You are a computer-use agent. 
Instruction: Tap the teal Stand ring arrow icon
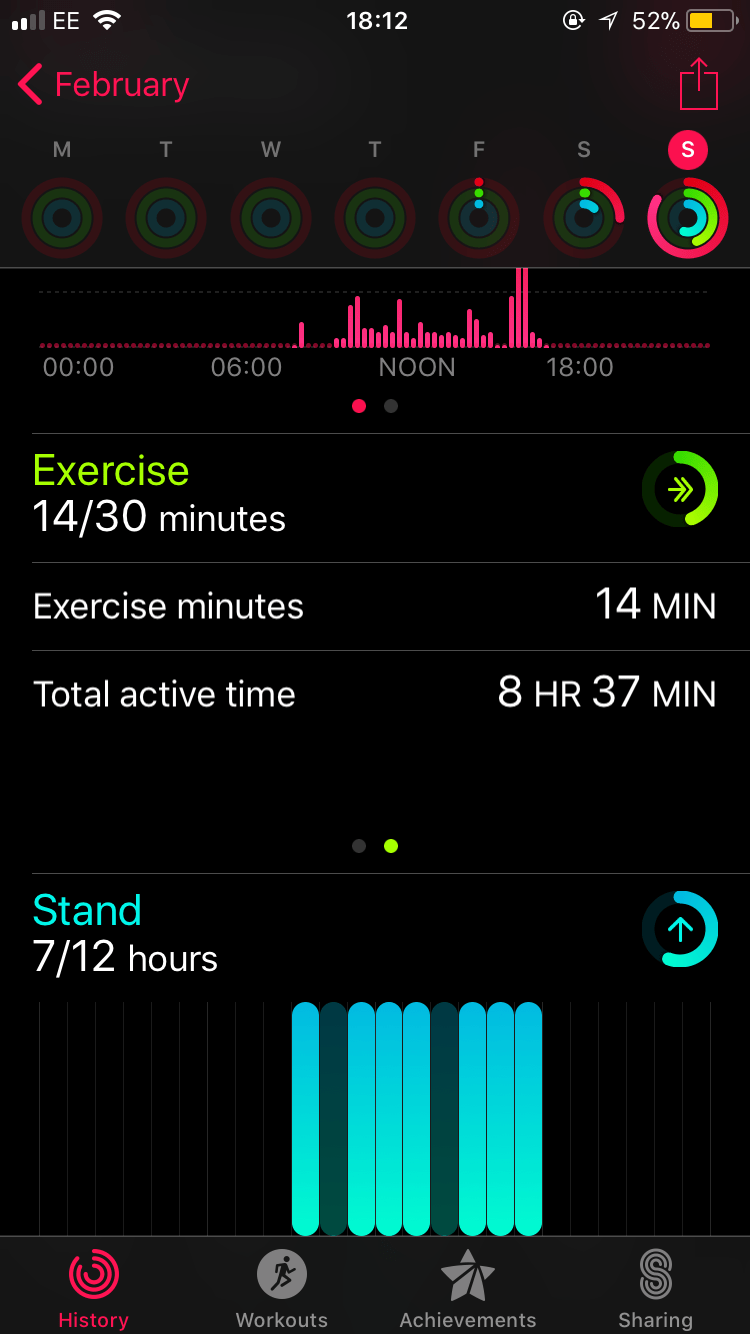click(x=680, y=928)
